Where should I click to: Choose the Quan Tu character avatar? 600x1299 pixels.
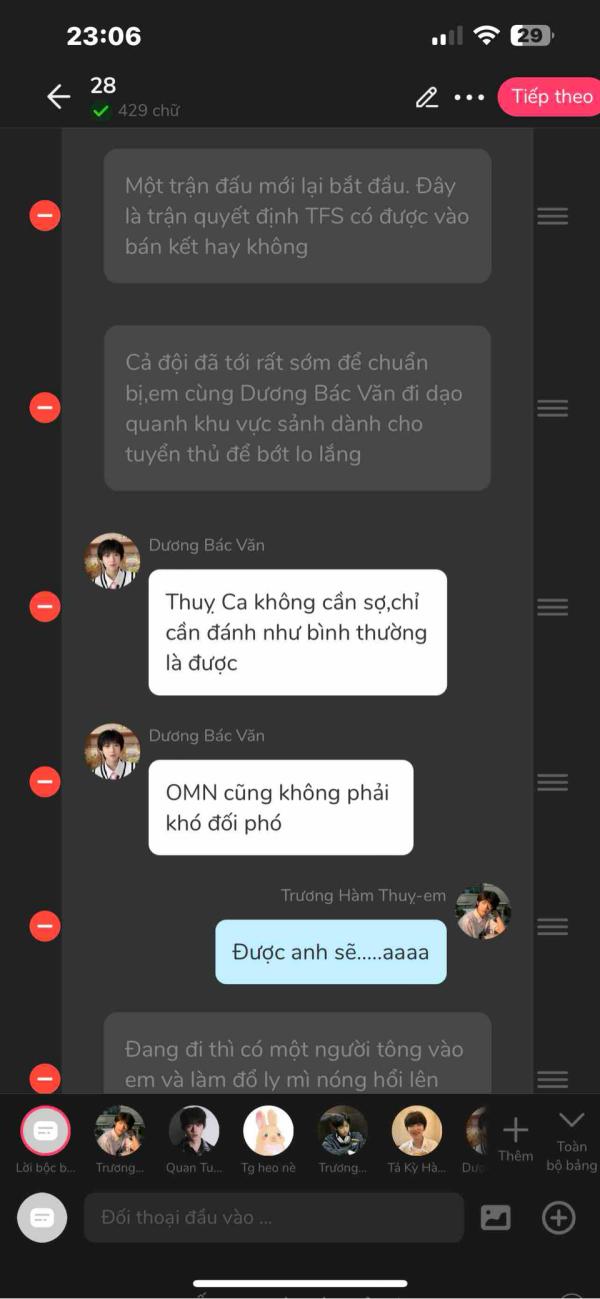194,1131
